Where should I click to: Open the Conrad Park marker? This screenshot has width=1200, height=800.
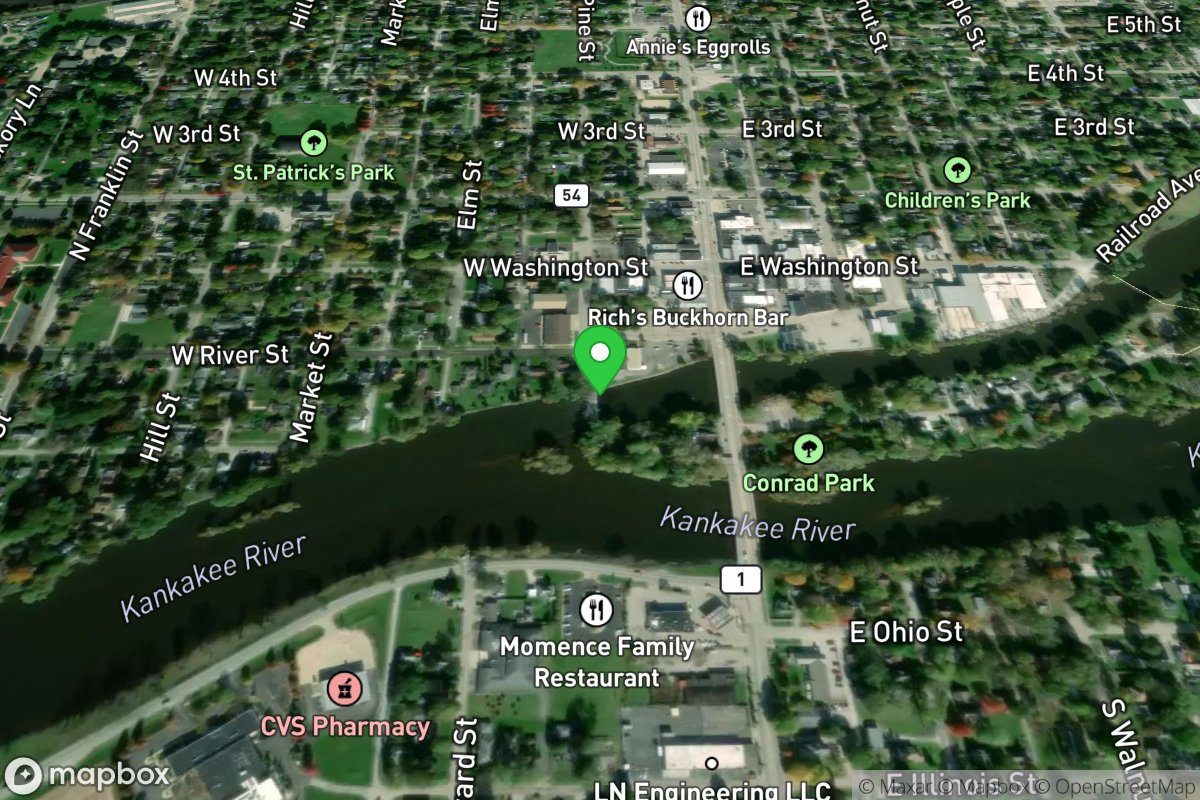click(808, 449)
